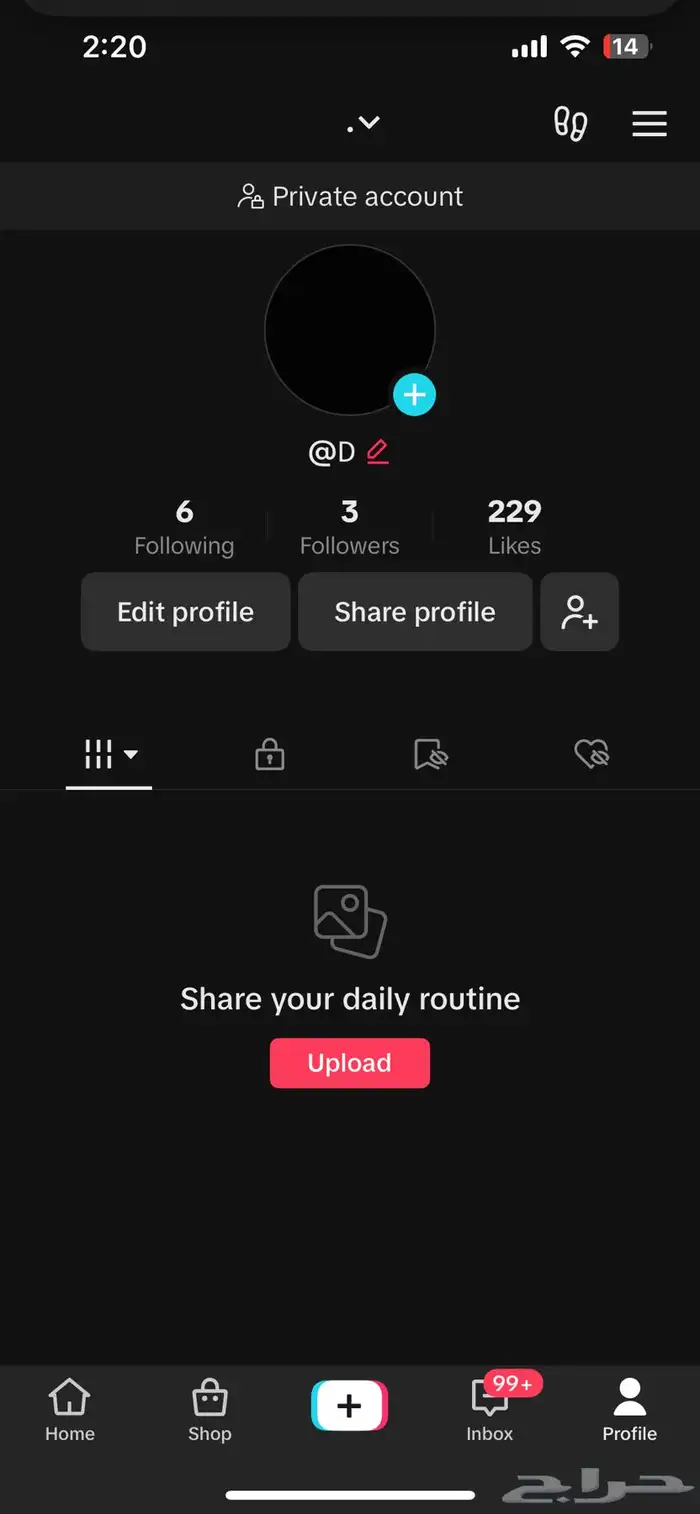Open the add friends icon button
This screenshot has width=700, height=1514.
580,612
